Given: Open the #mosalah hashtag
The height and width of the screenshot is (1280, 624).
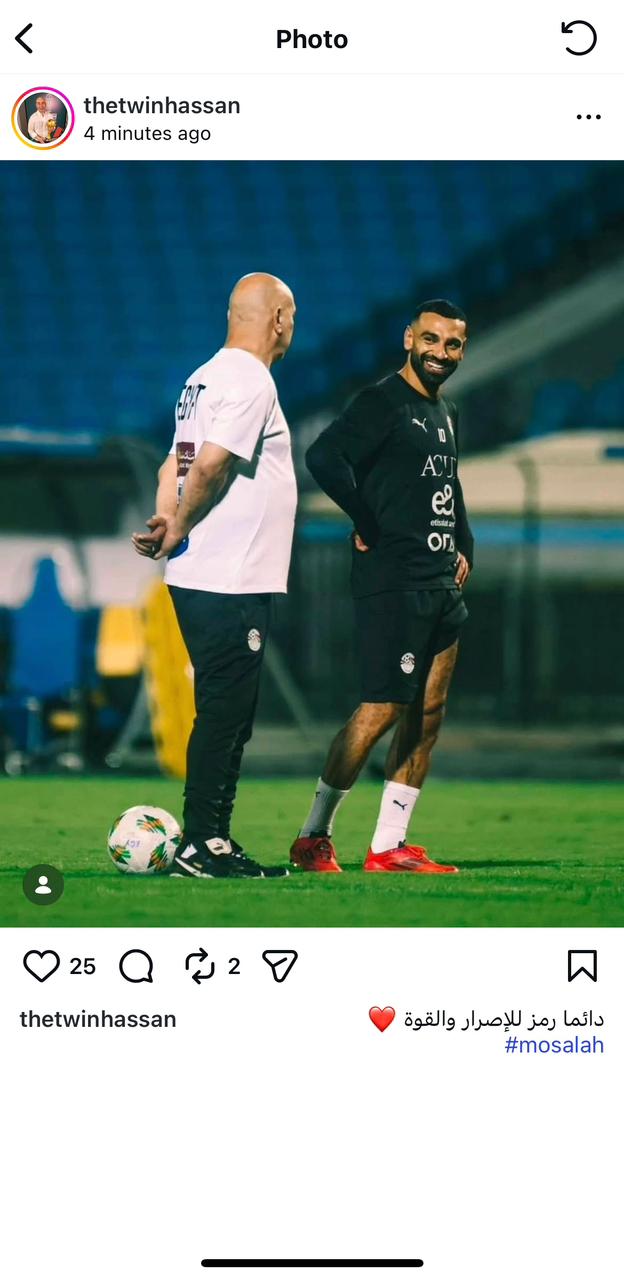Looking at the screenshot, I should (554, 1046).
